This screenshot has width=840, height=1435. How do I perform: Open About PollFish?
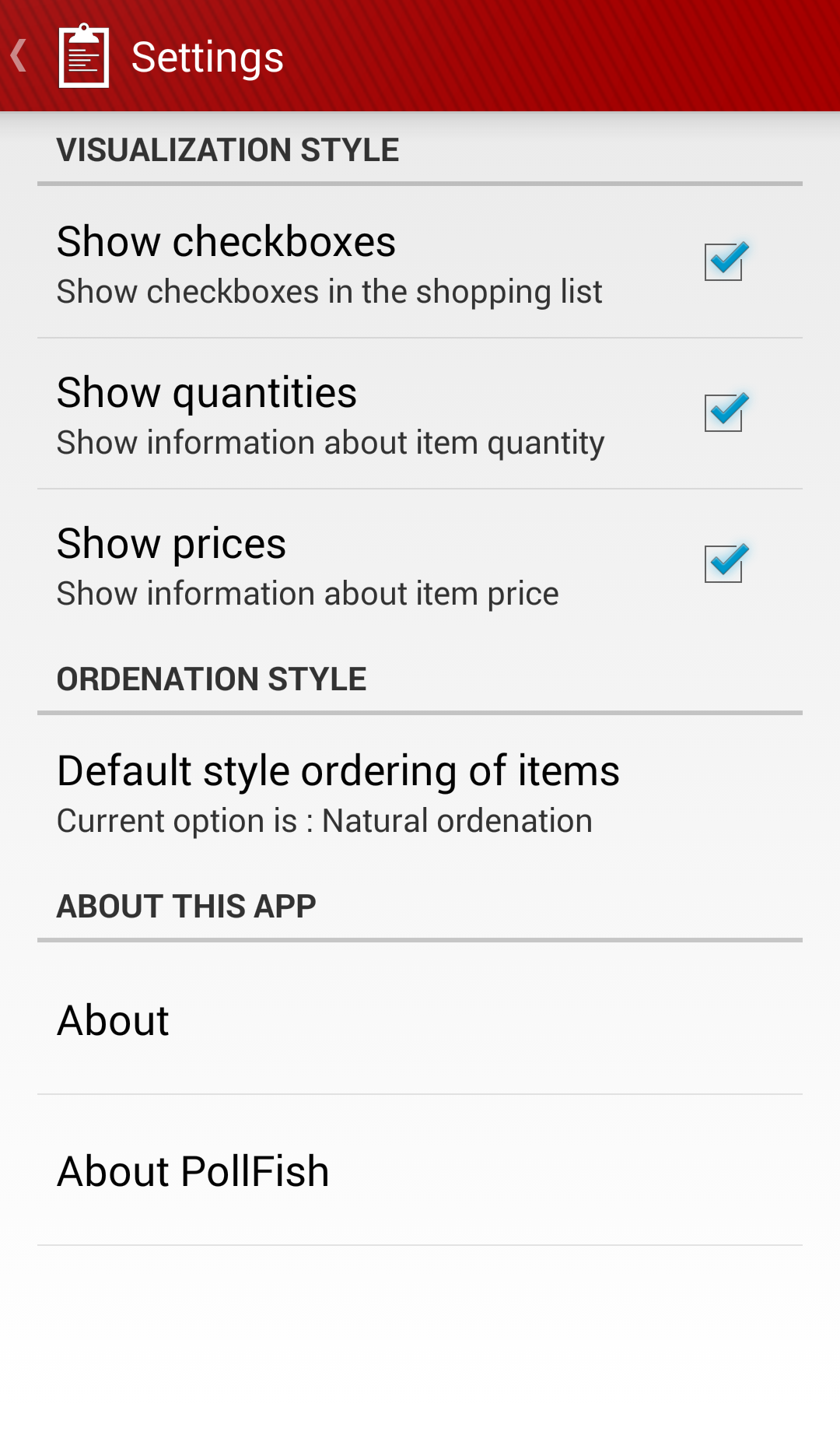pyautogui.click(x=420, y=1170)
